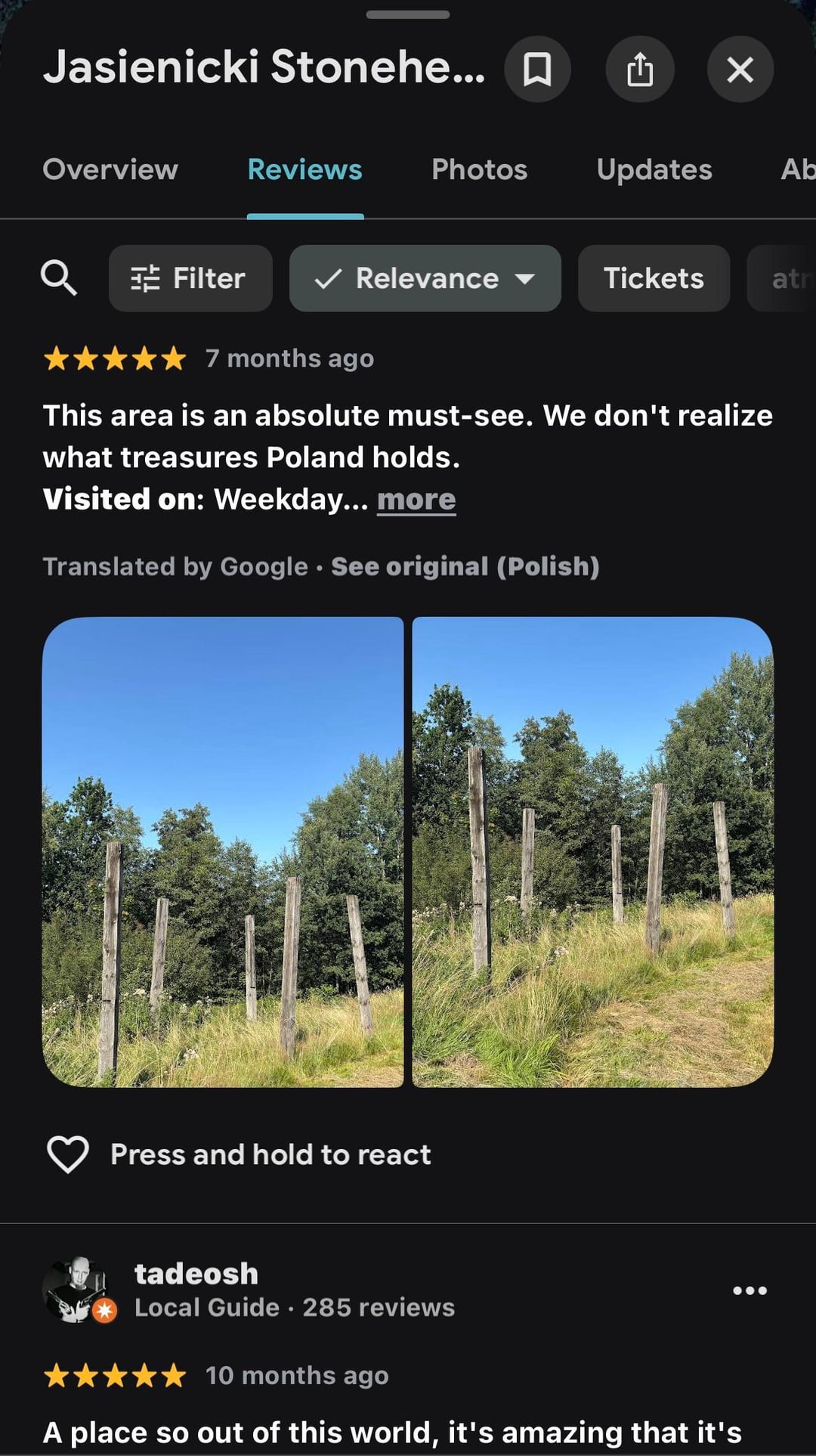Screen dimensions: 816x1456
Task: Open the Photos tab
Action: pyautogui.click(x=479, y=170)
